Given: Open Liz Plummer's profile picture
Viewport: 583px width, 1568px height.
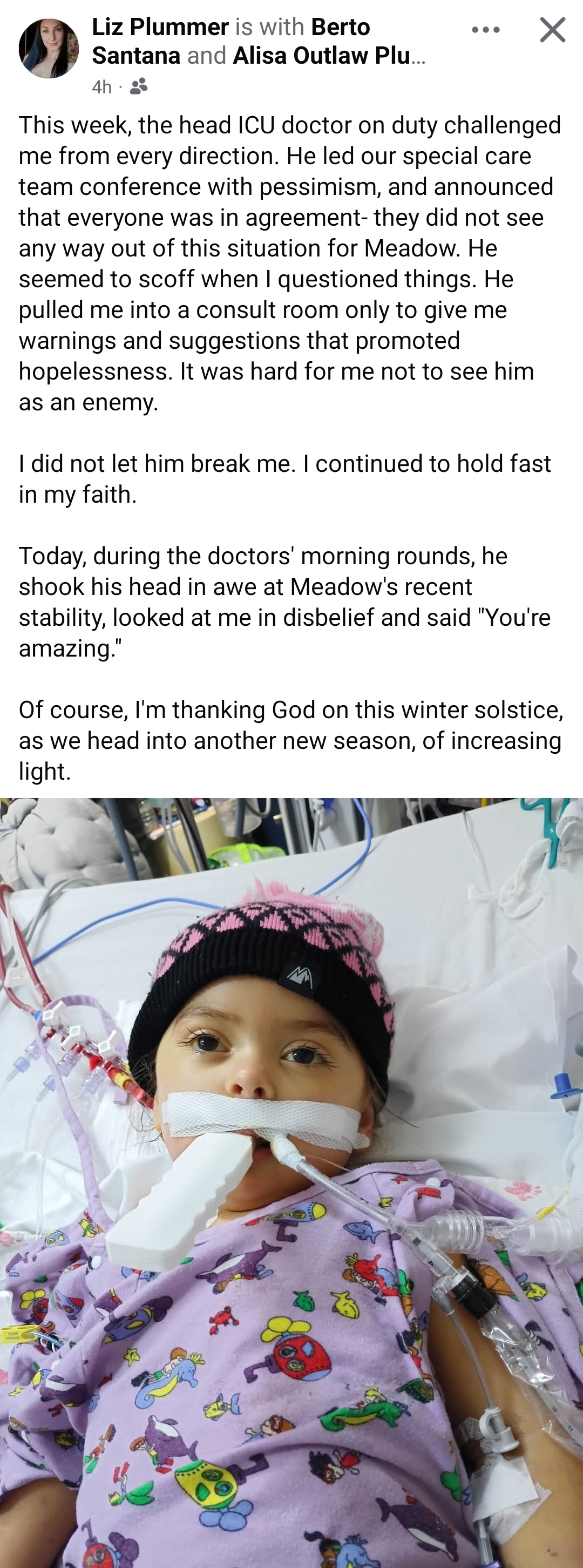Looking at the screenshot, I should click(49, 49).
